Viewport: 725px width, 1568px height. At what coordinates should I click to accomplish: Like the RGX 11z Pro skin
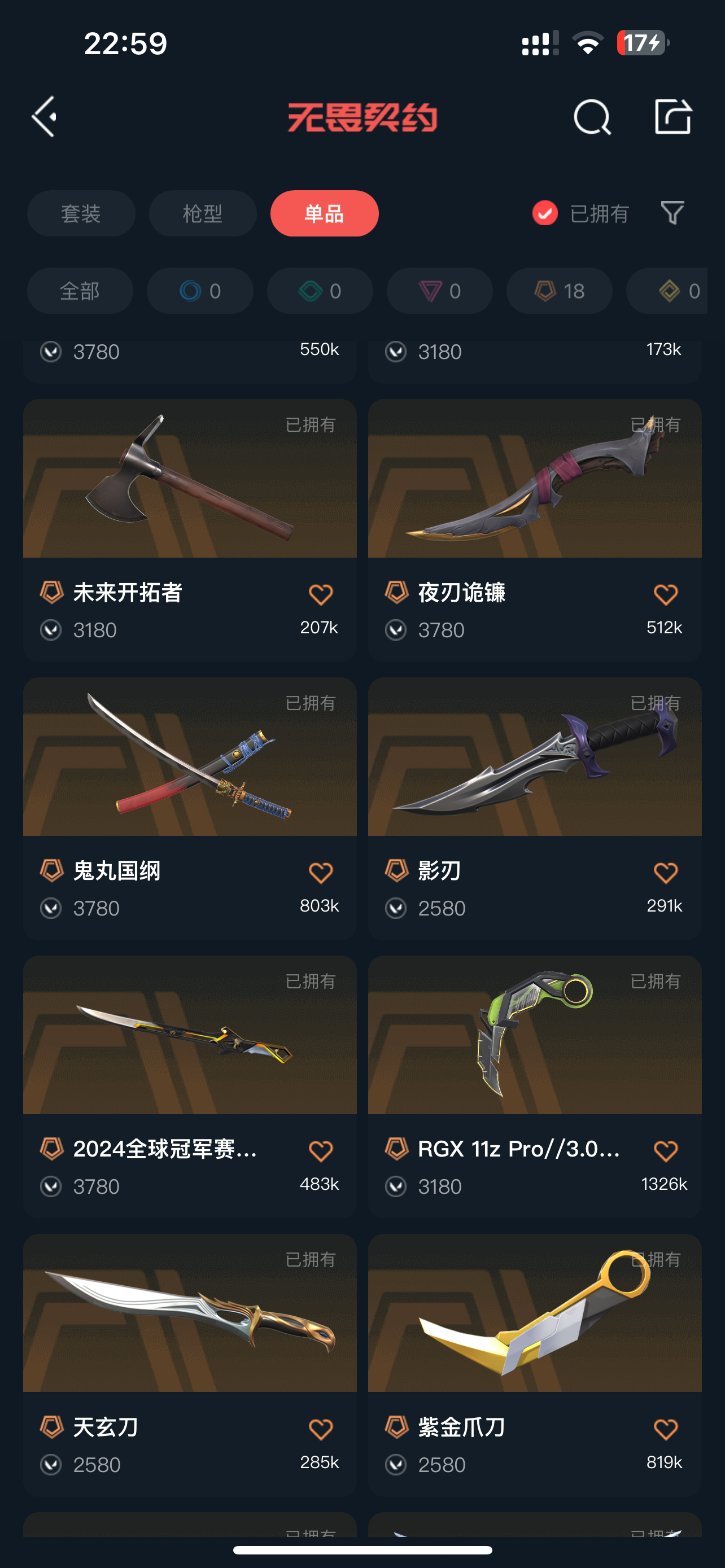[665, 1151]
